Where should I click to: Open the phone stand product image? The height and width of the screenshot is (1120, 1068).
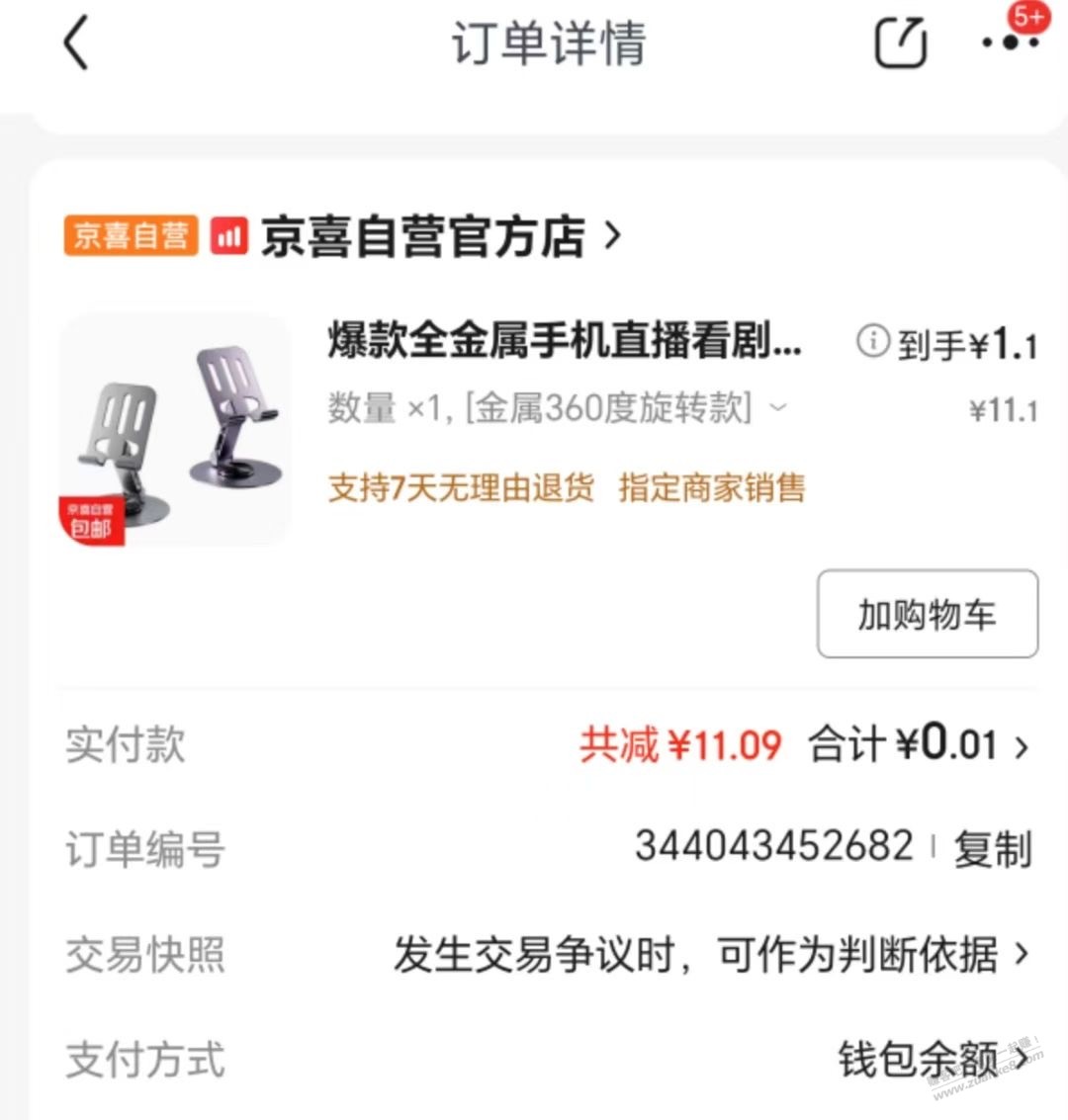tap(175, 431)
